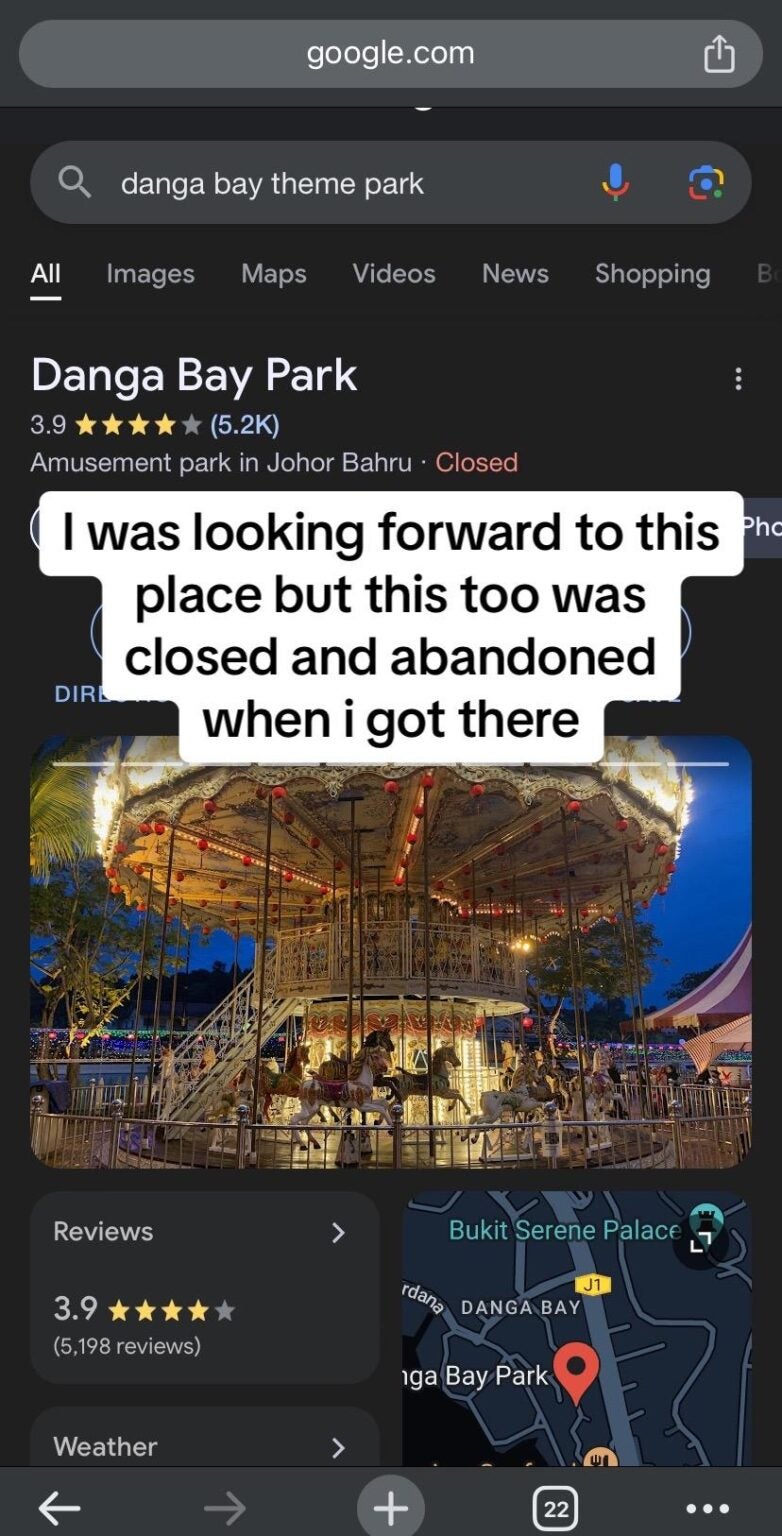Open the tab switcher showing 22 tabs
This screenshot has width=782, height=1536.
coord(557,1507)
